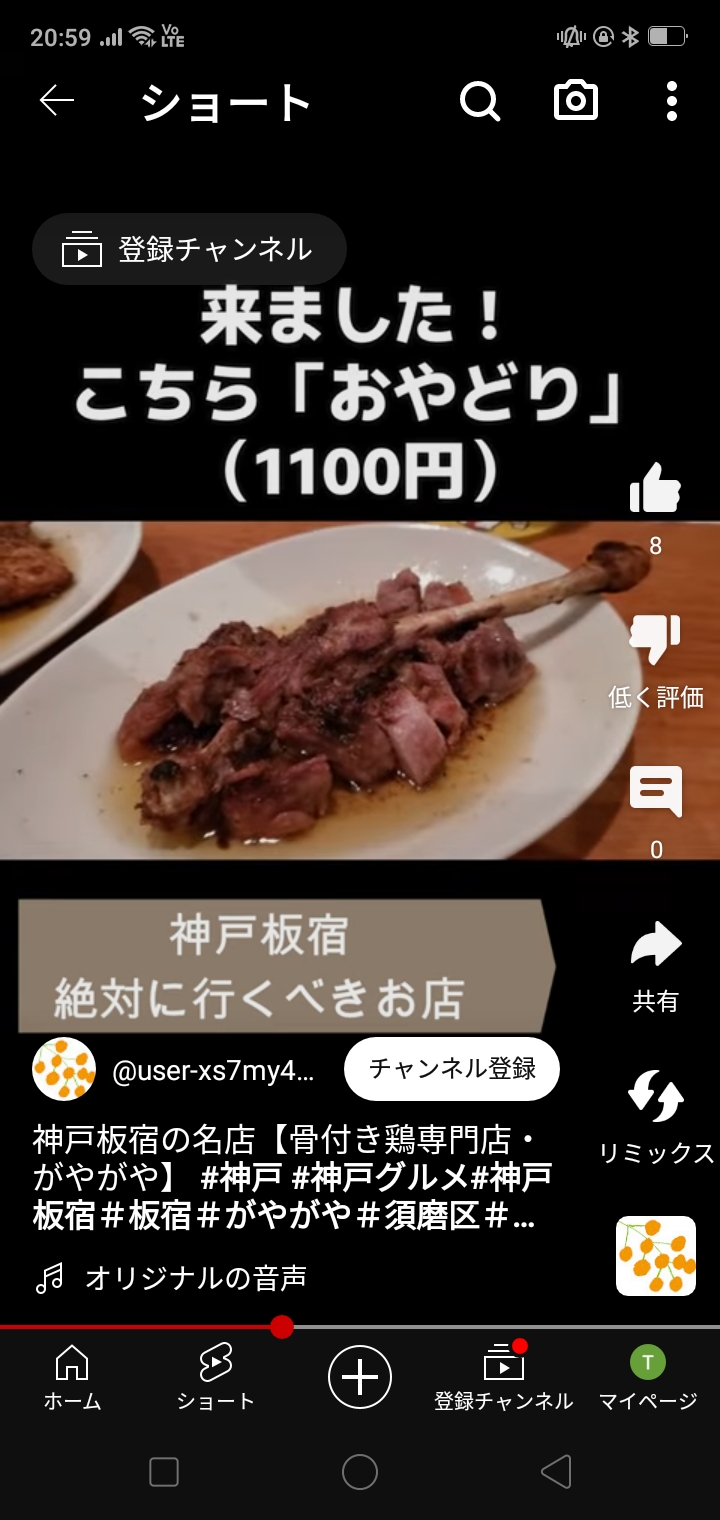Open オリジナルの音声 audio link
720x1520 pixels.
[x=195, y=1277]
